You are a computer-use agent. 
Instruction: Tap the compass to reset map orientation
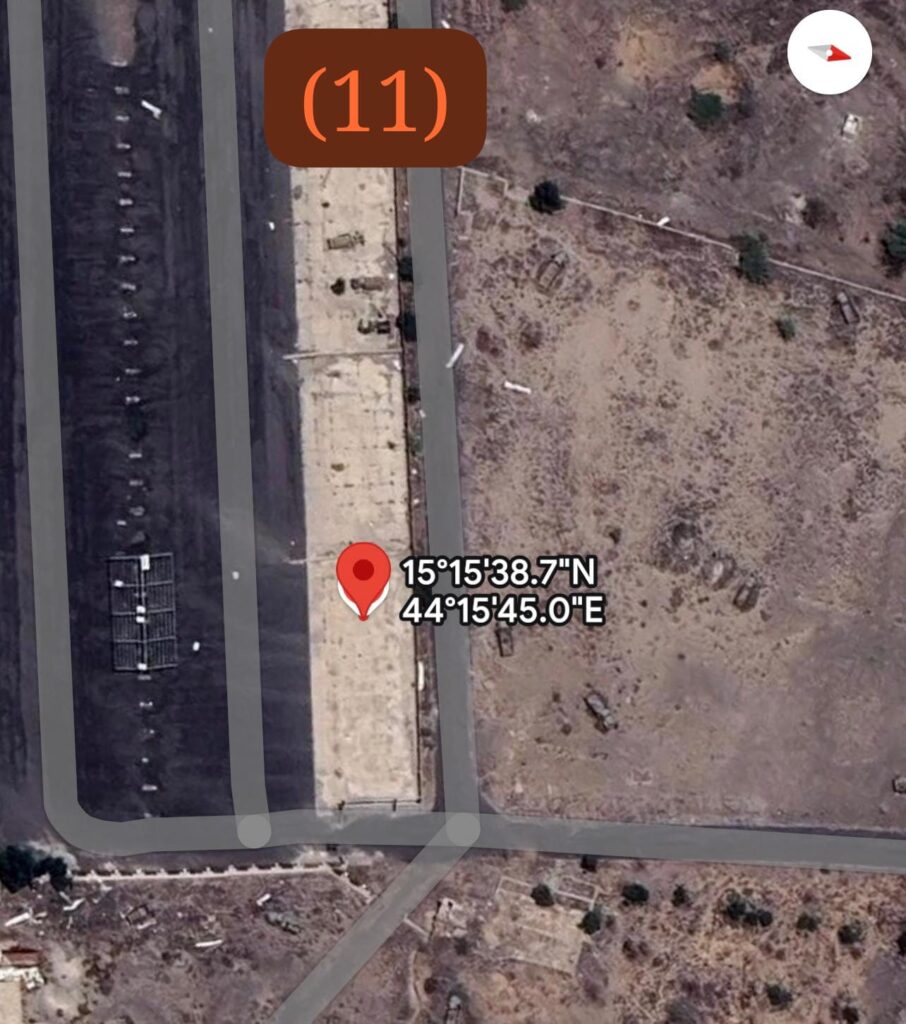829,53
